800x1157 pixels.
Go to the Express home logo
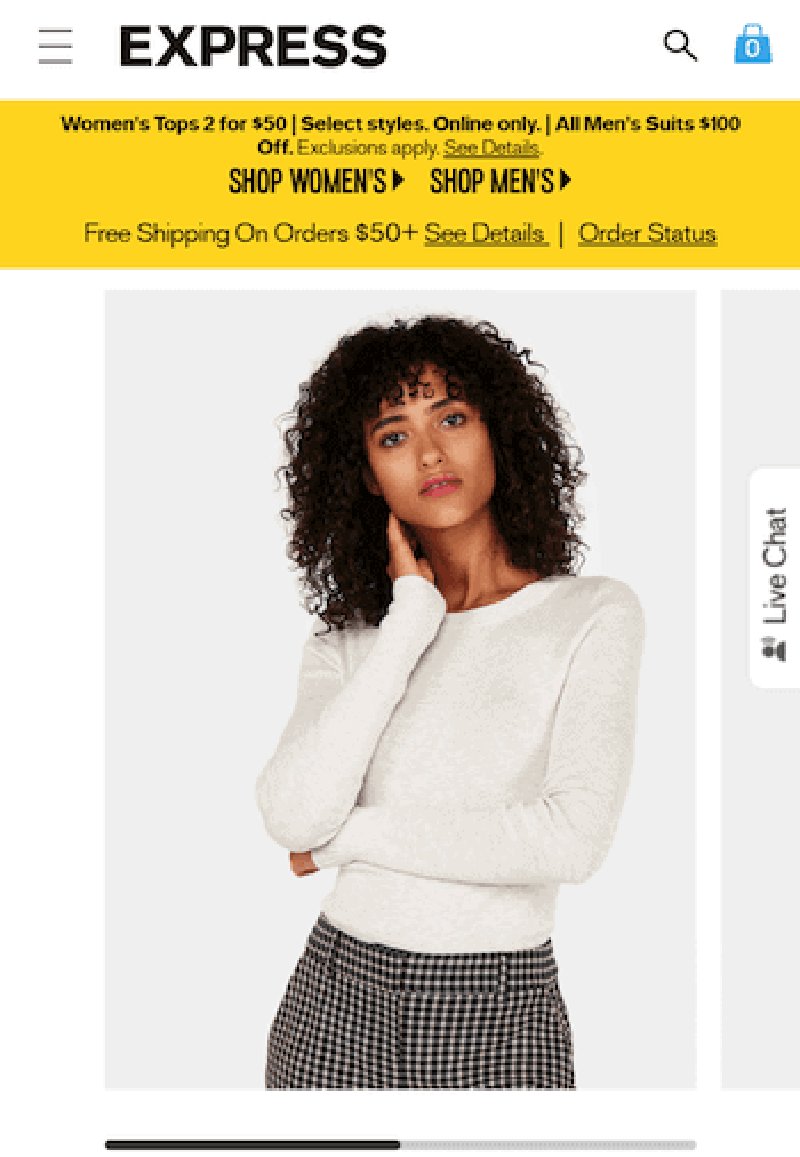click(252, 46)
